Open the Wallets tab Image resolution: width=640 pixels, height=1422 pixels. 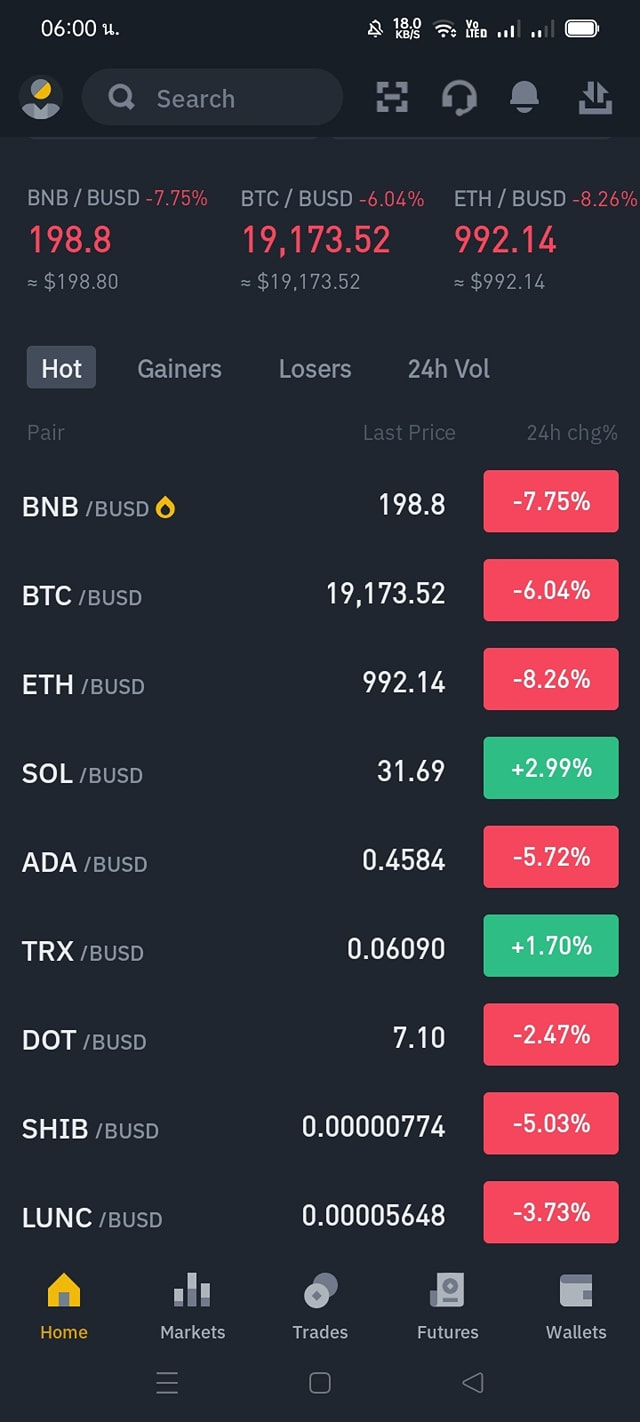coord(576,1307)
